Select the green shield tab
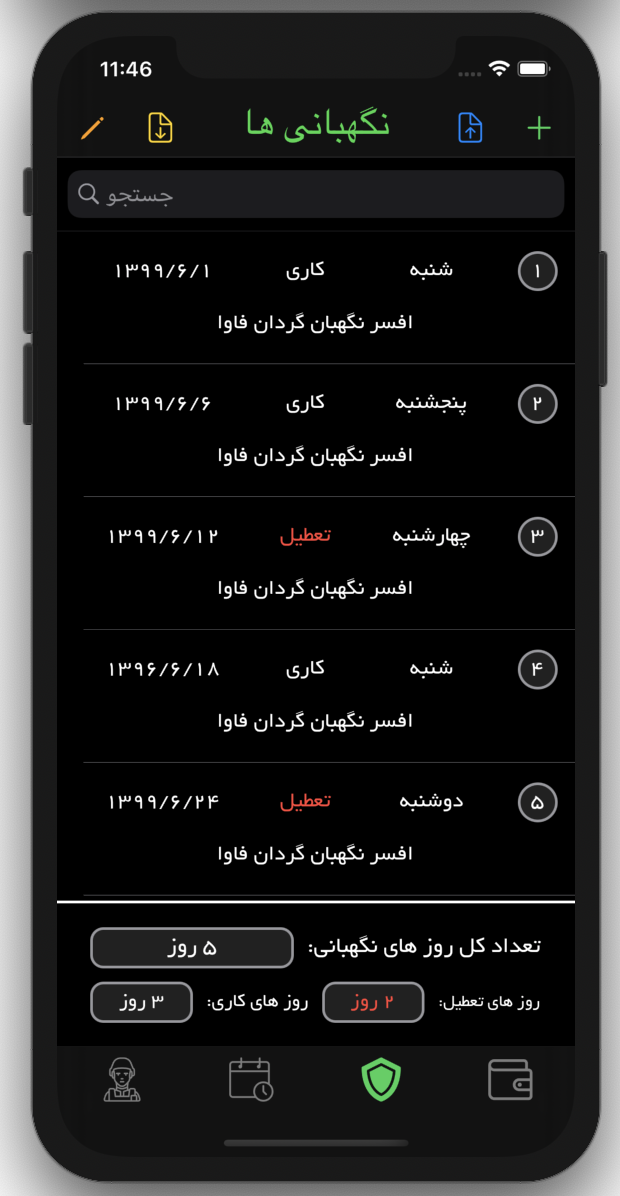The height and width of the screenshot is (1196, 620). tap(381, 1080)
